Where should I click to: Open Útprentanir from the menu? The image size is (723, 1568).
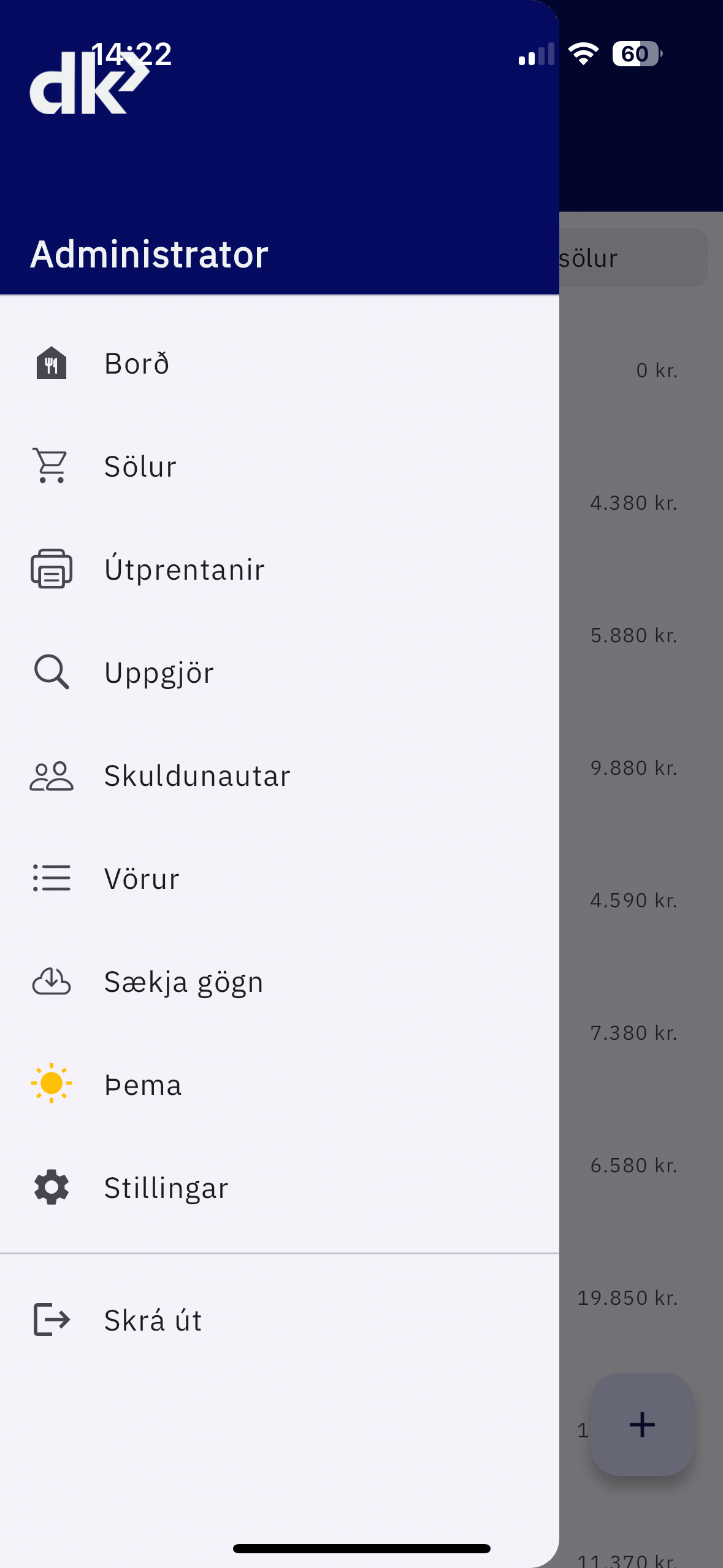(184, 570)
